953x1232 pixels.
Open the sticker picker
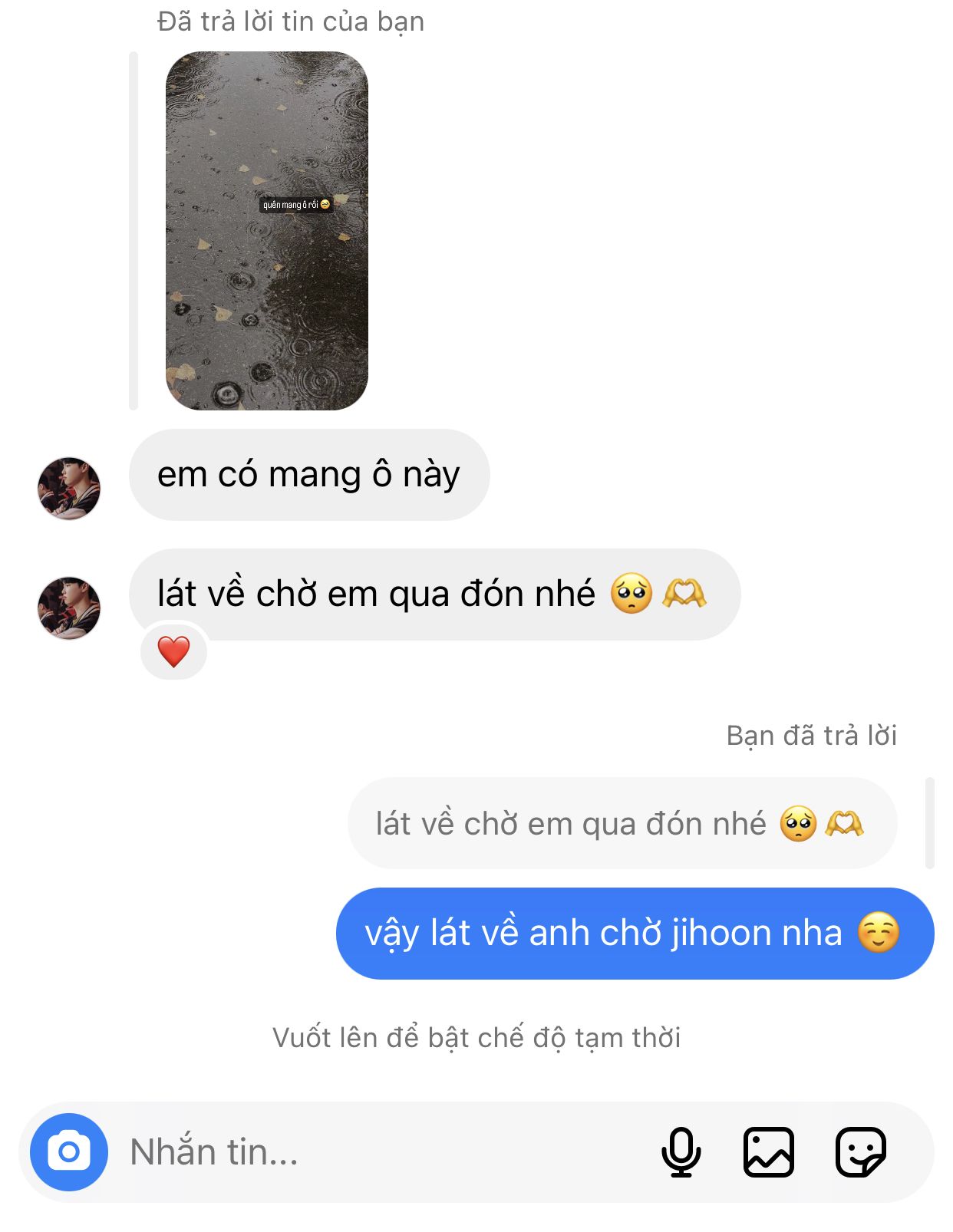point(860,1151)
